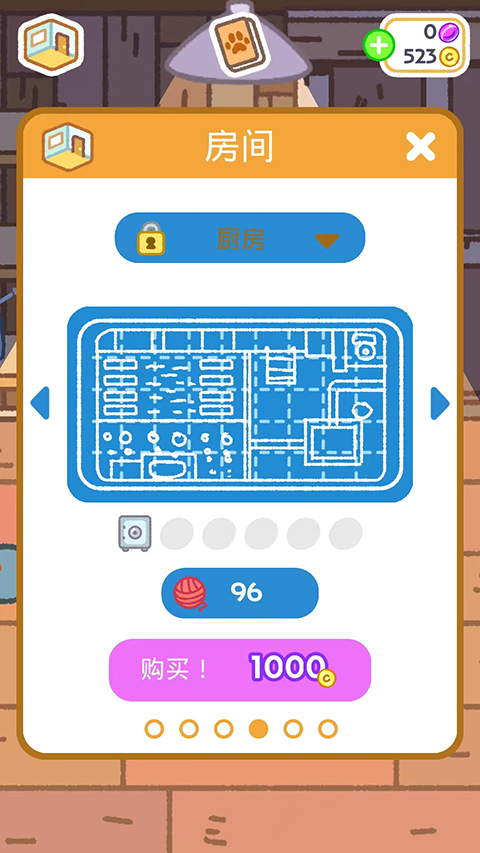
Task: Jump to the last page dot
Action: (328, 728)
